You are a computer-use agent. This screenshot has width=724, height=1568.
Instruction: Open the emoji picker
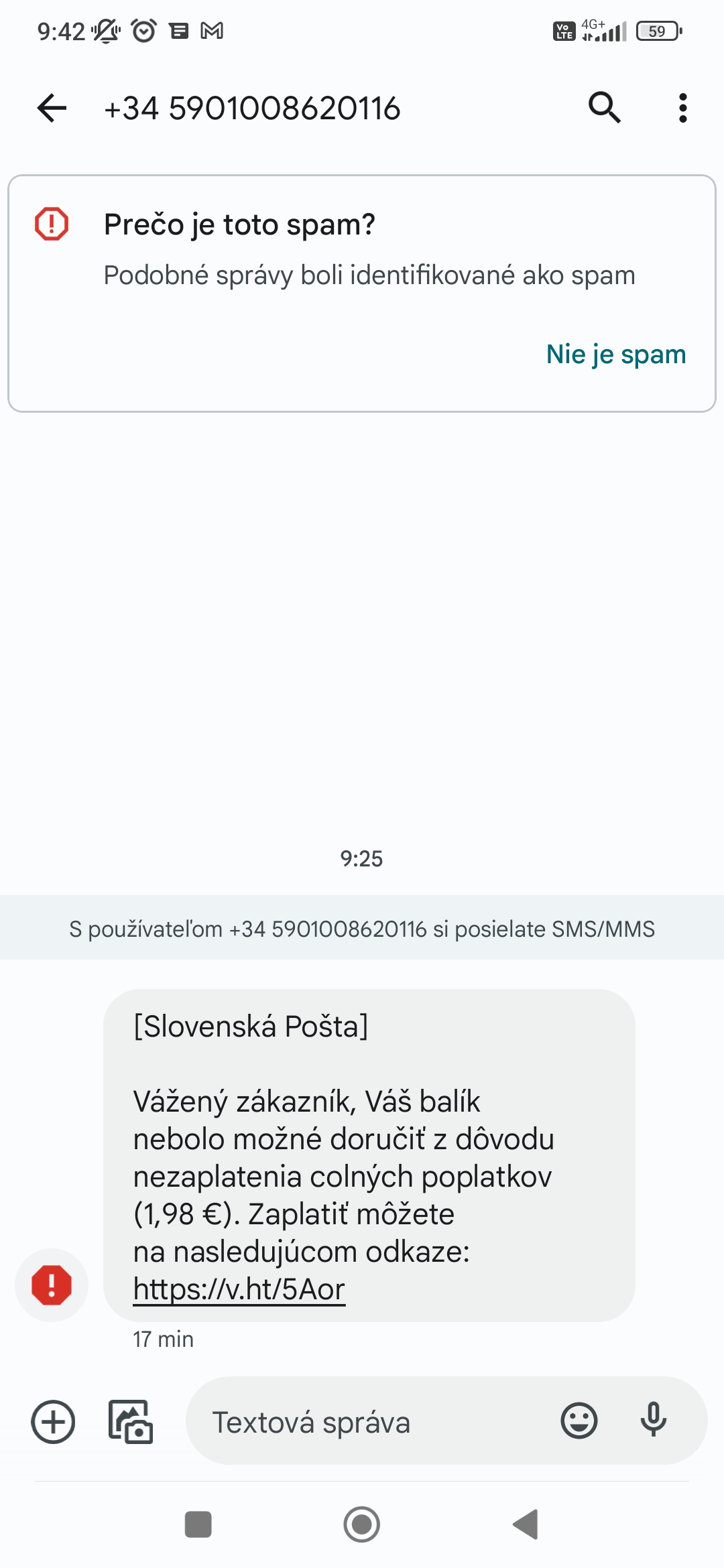pyautogui.click(x=579, y=1421)
